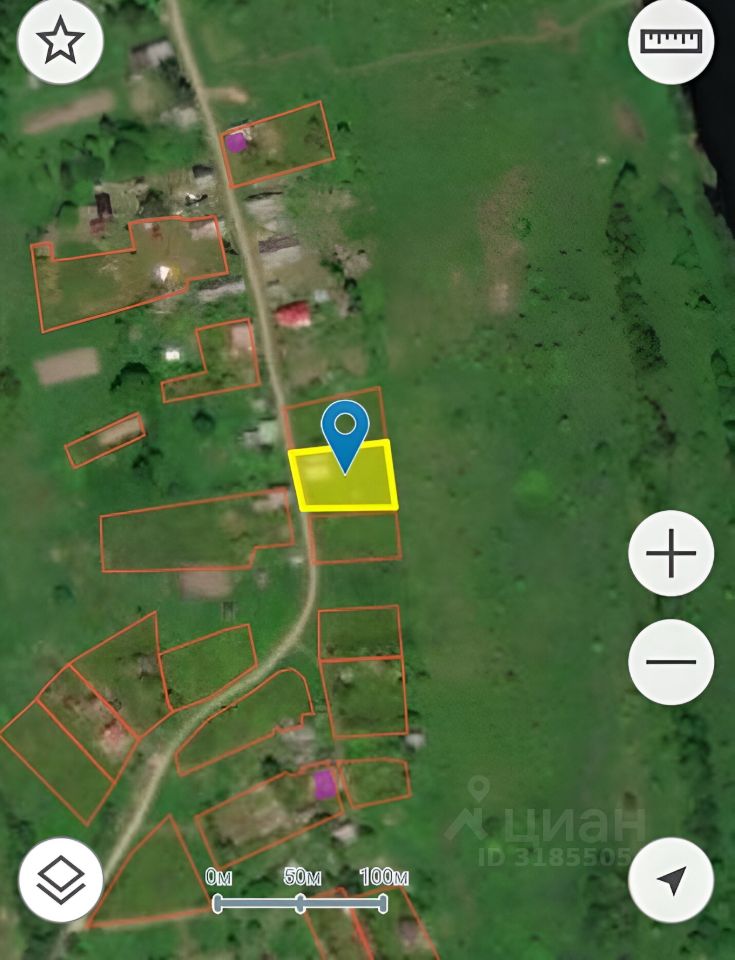Add this parcel to favorites with the star

pyautogui.click(x=60, y=41)
